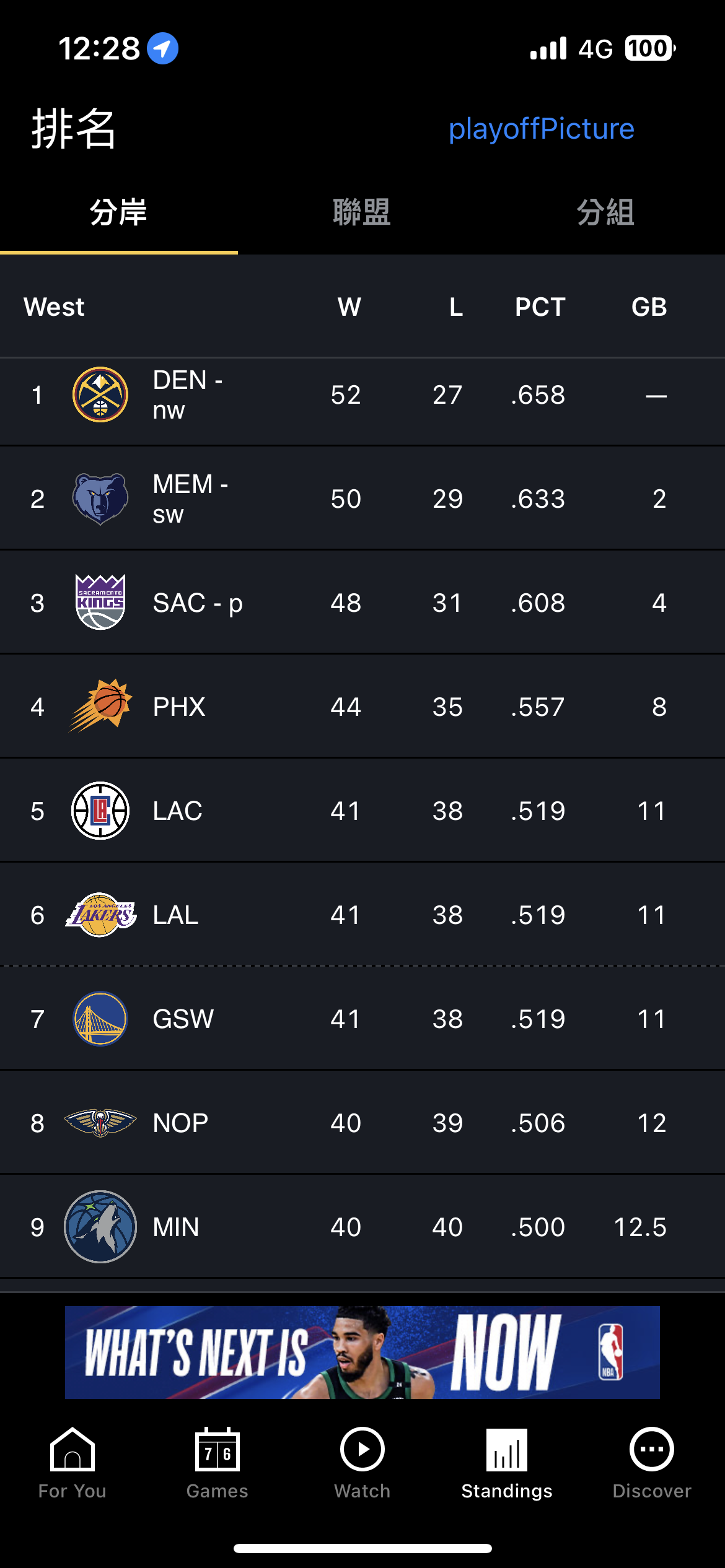Screen dimensions: 725x1568
Task: Open the Discover tab
Action: (652, 1464)
